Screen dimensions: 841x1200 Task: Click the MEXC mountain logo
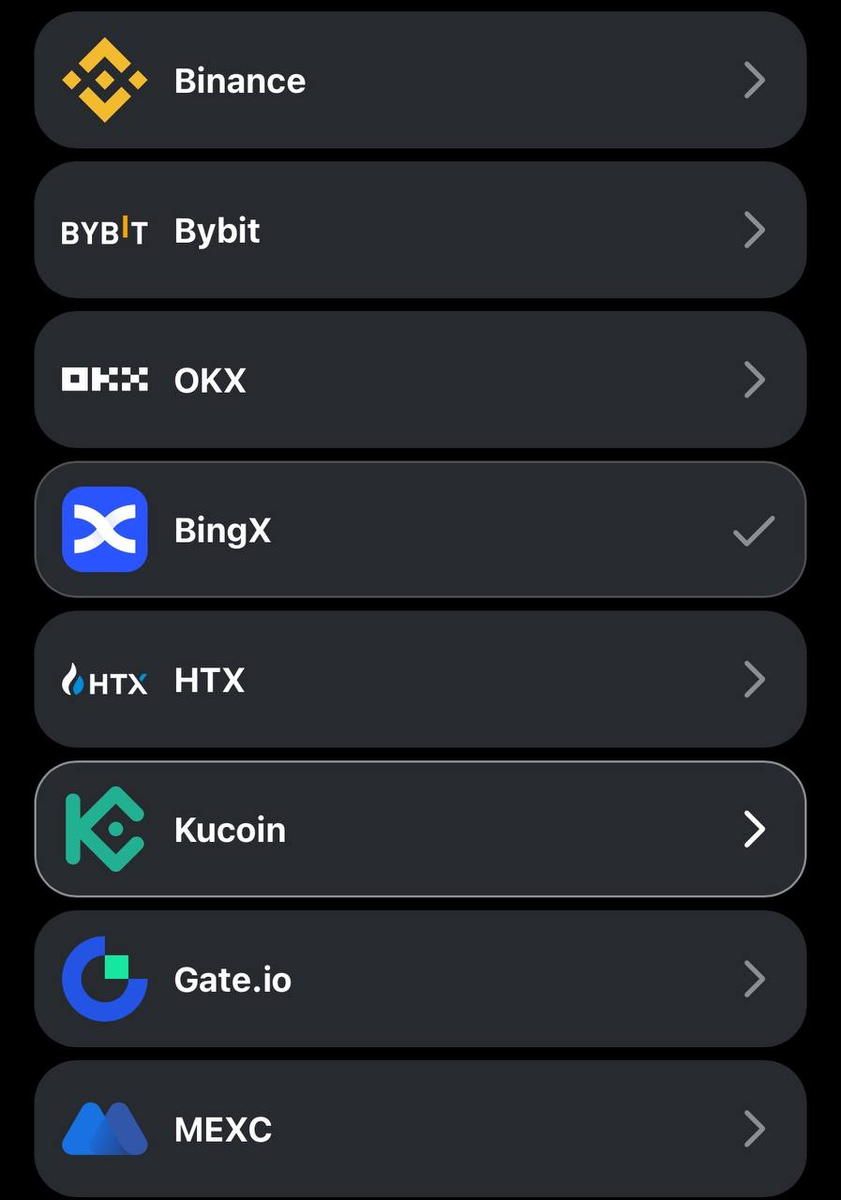[x=104, y=1128]
